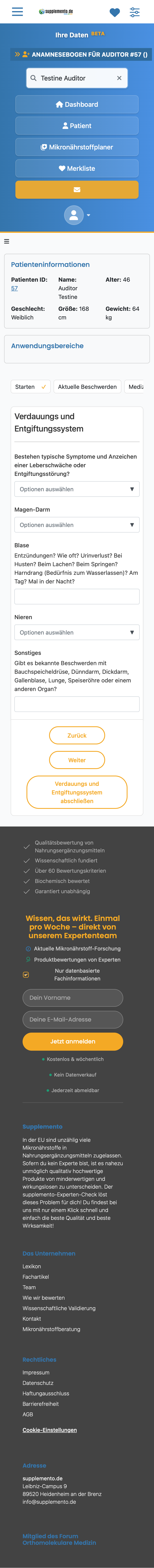Tap the Zurück button

tap(77, 735)
